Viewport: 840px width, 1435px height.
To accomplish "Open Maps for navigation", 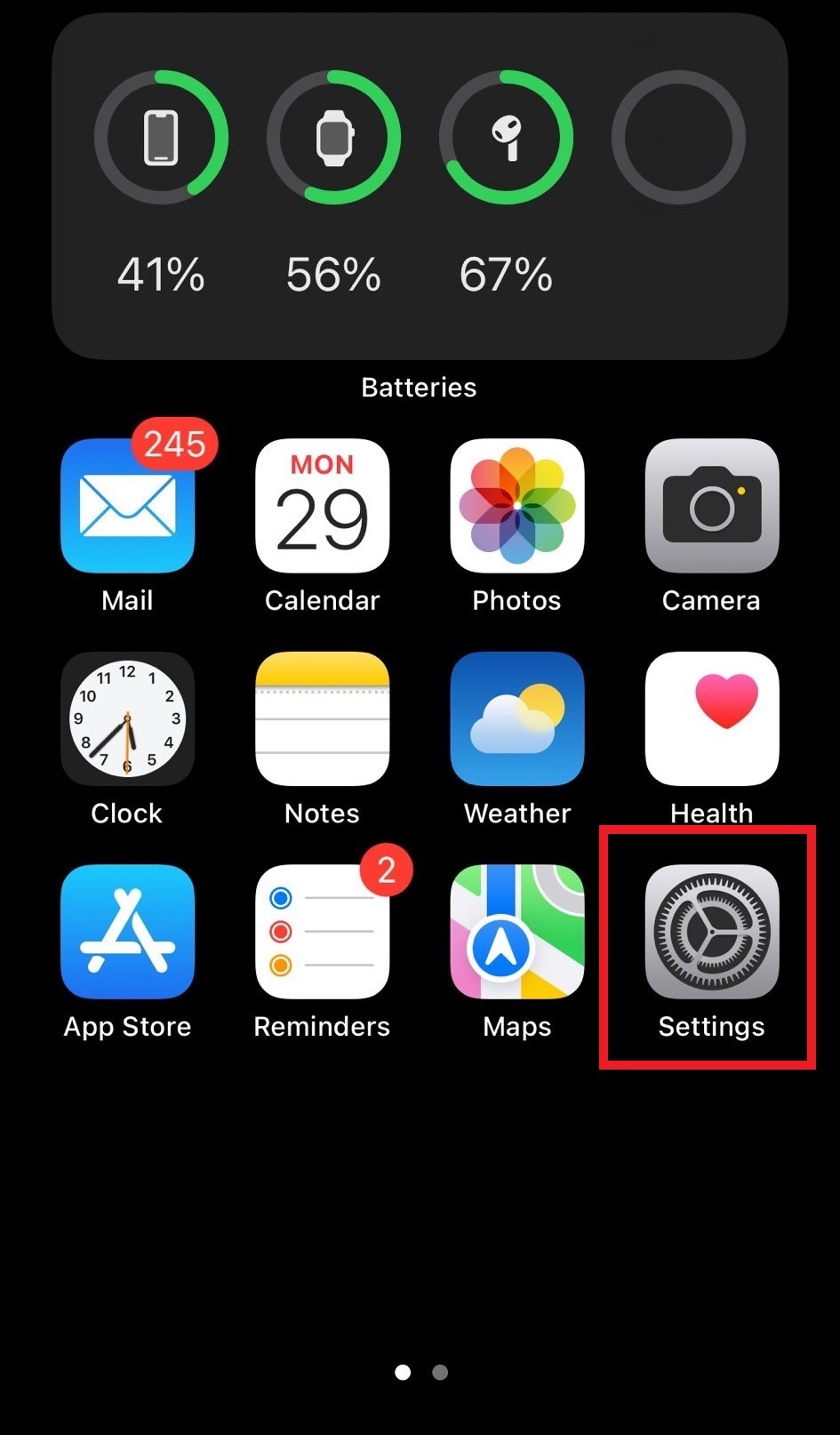I will pos(516,932).
